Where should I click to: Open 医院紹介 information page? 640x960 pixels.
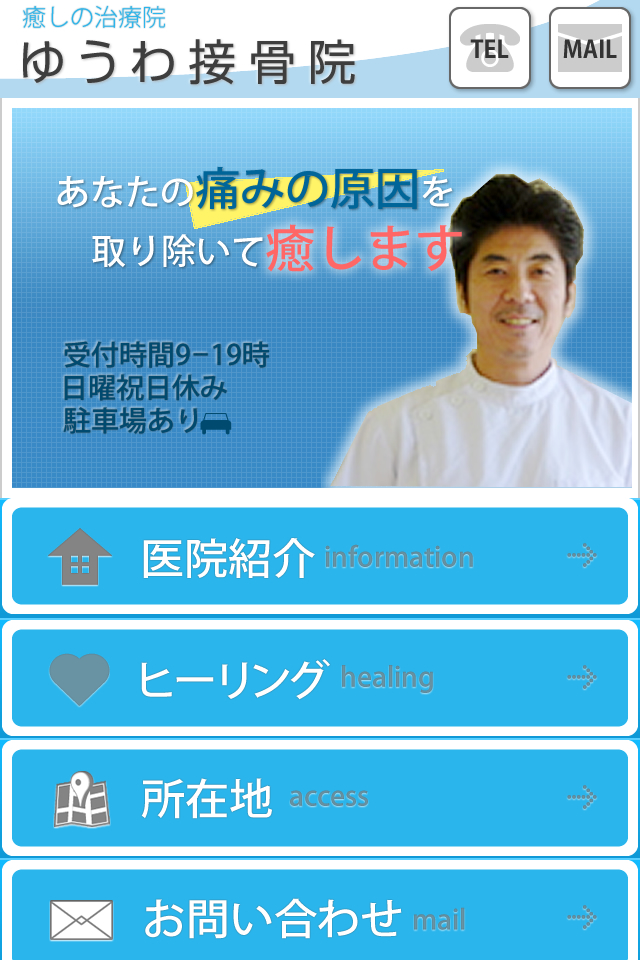pos(320,556)
